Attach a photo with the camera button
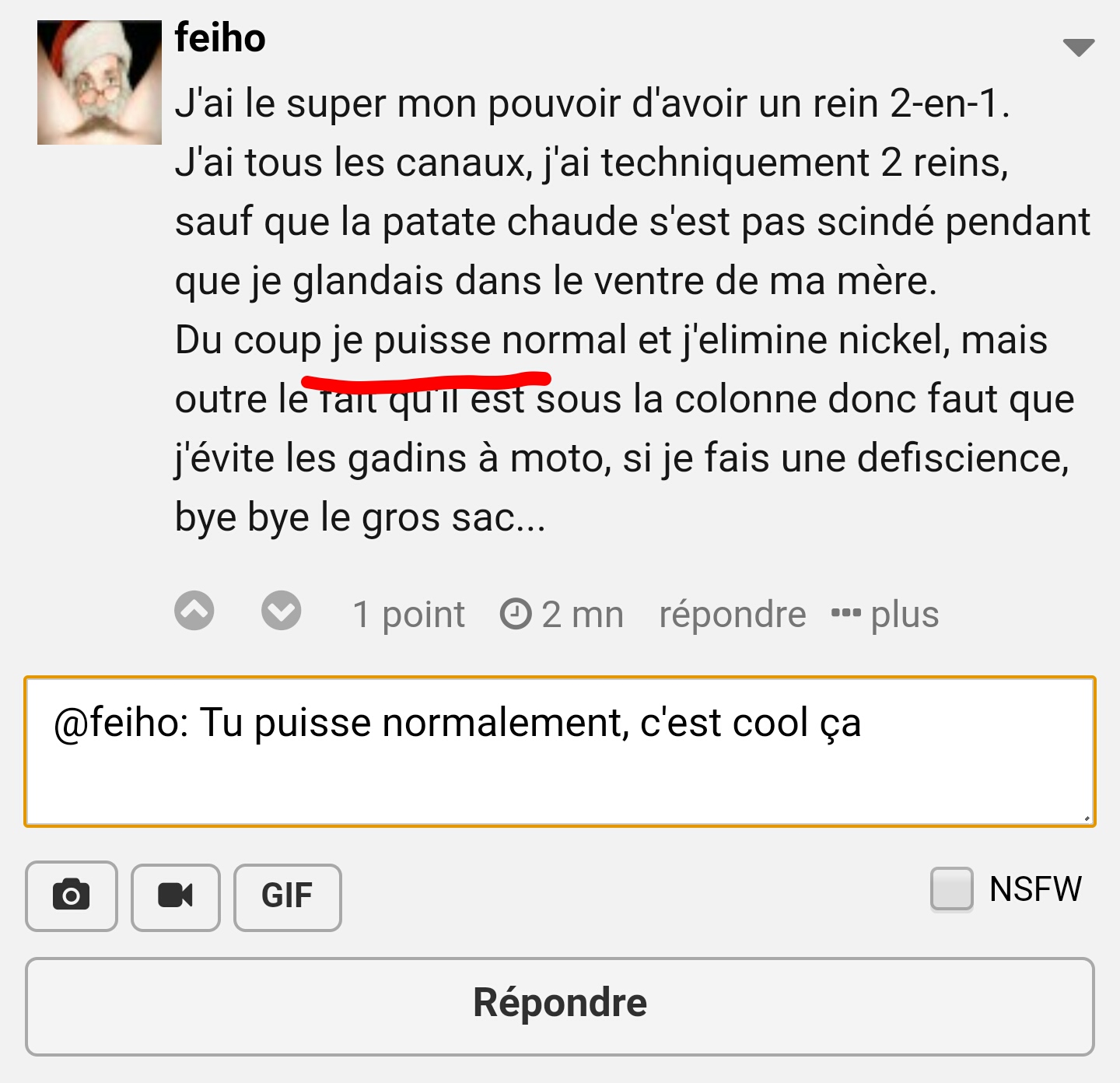The width and height of the screenshot is (1120, 1083). (x=72, y=895)
